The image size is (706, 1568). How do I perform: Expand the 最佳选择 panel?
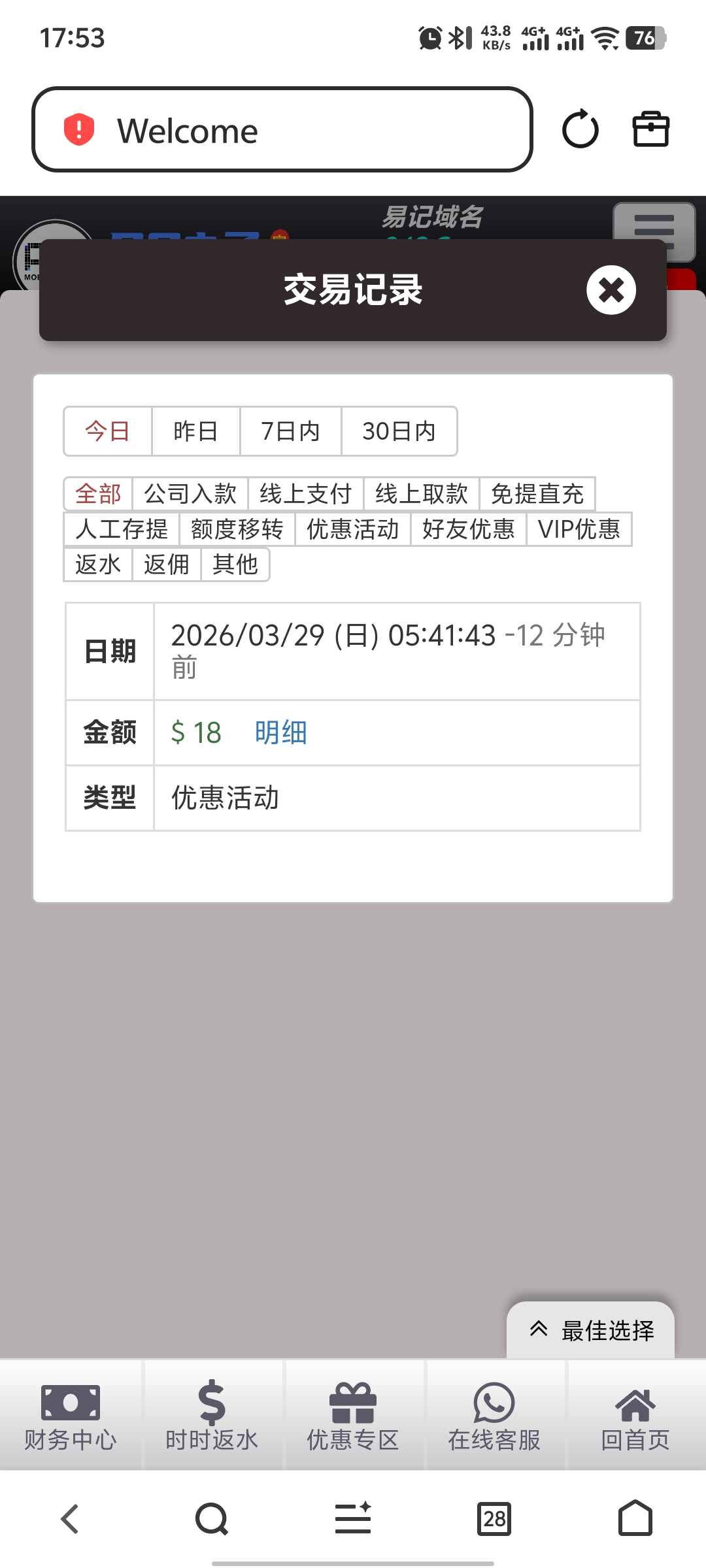pos(591,1330)
